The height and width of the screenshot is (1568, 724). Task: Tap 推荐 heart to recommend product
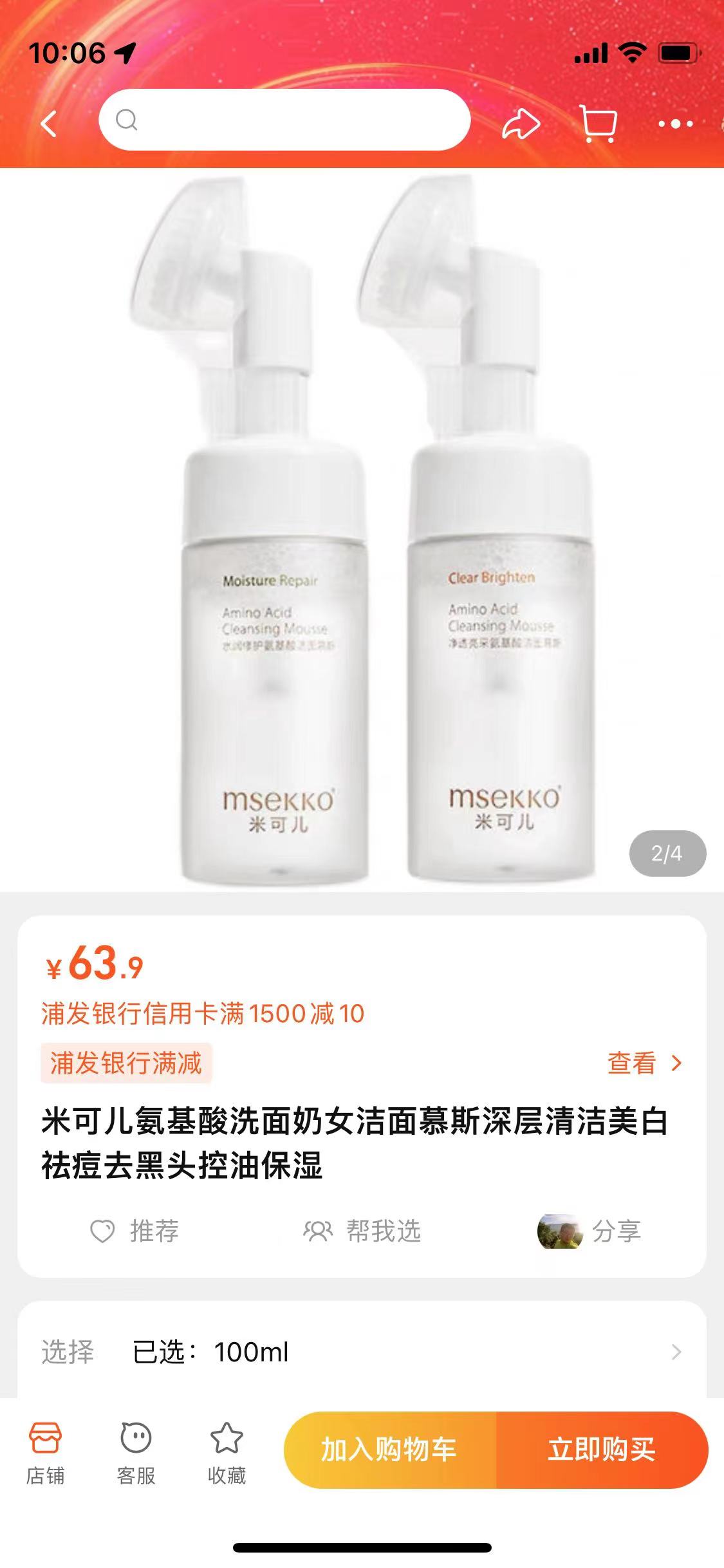(x=135, y=1231)
